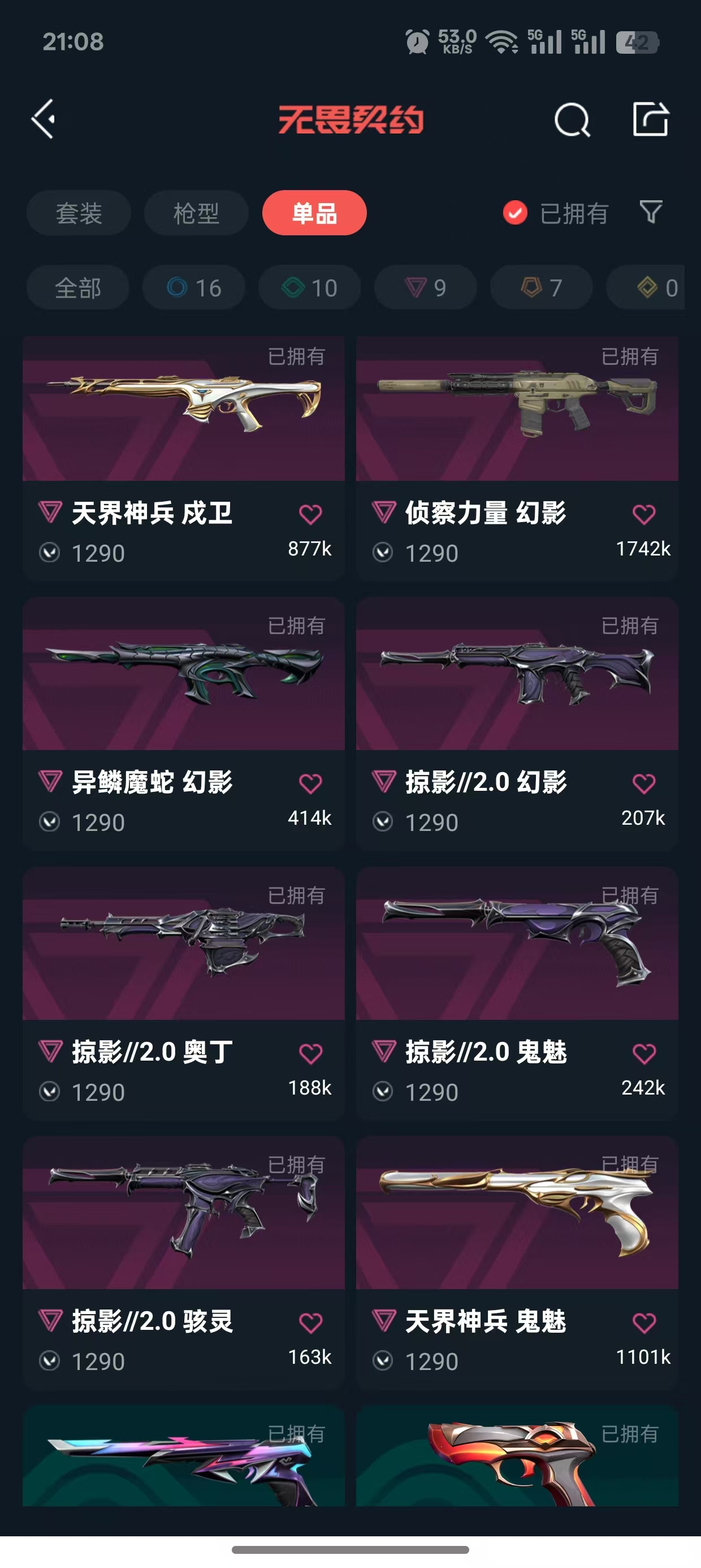This screenshot has width=701, height=1568.
Task: Switch to the 枪型 tab
Action: coord(196,213)
